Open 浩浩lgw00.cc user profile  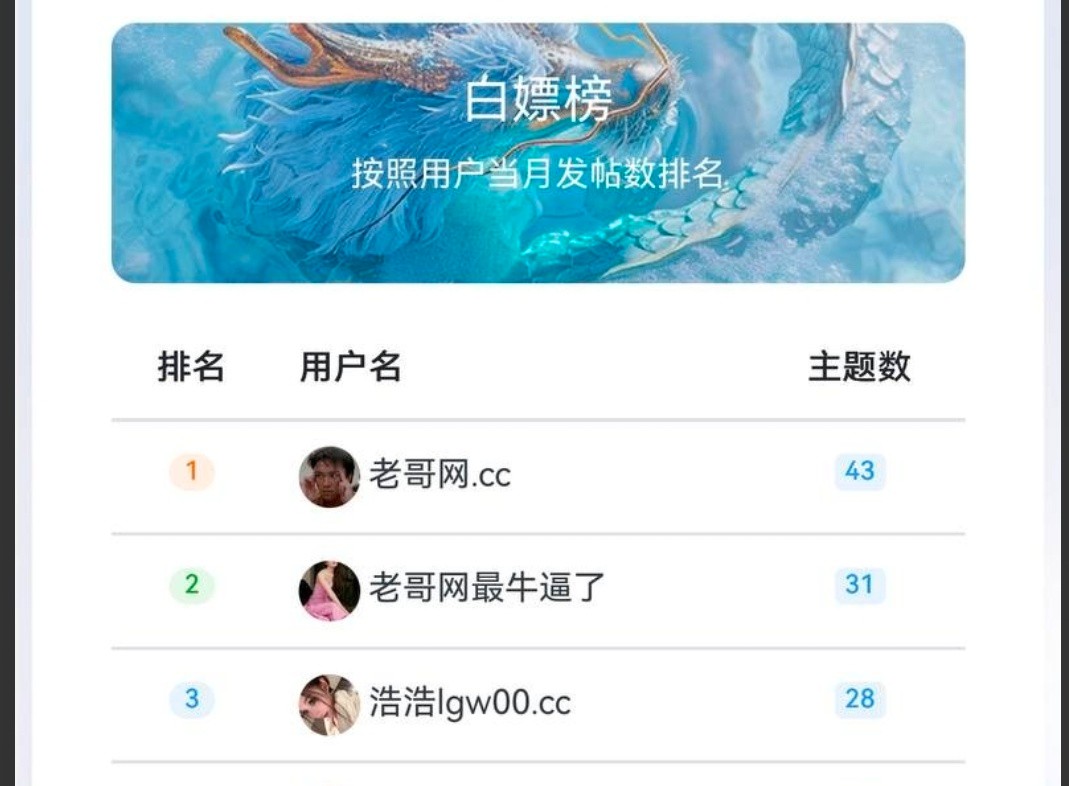point(469,702)
